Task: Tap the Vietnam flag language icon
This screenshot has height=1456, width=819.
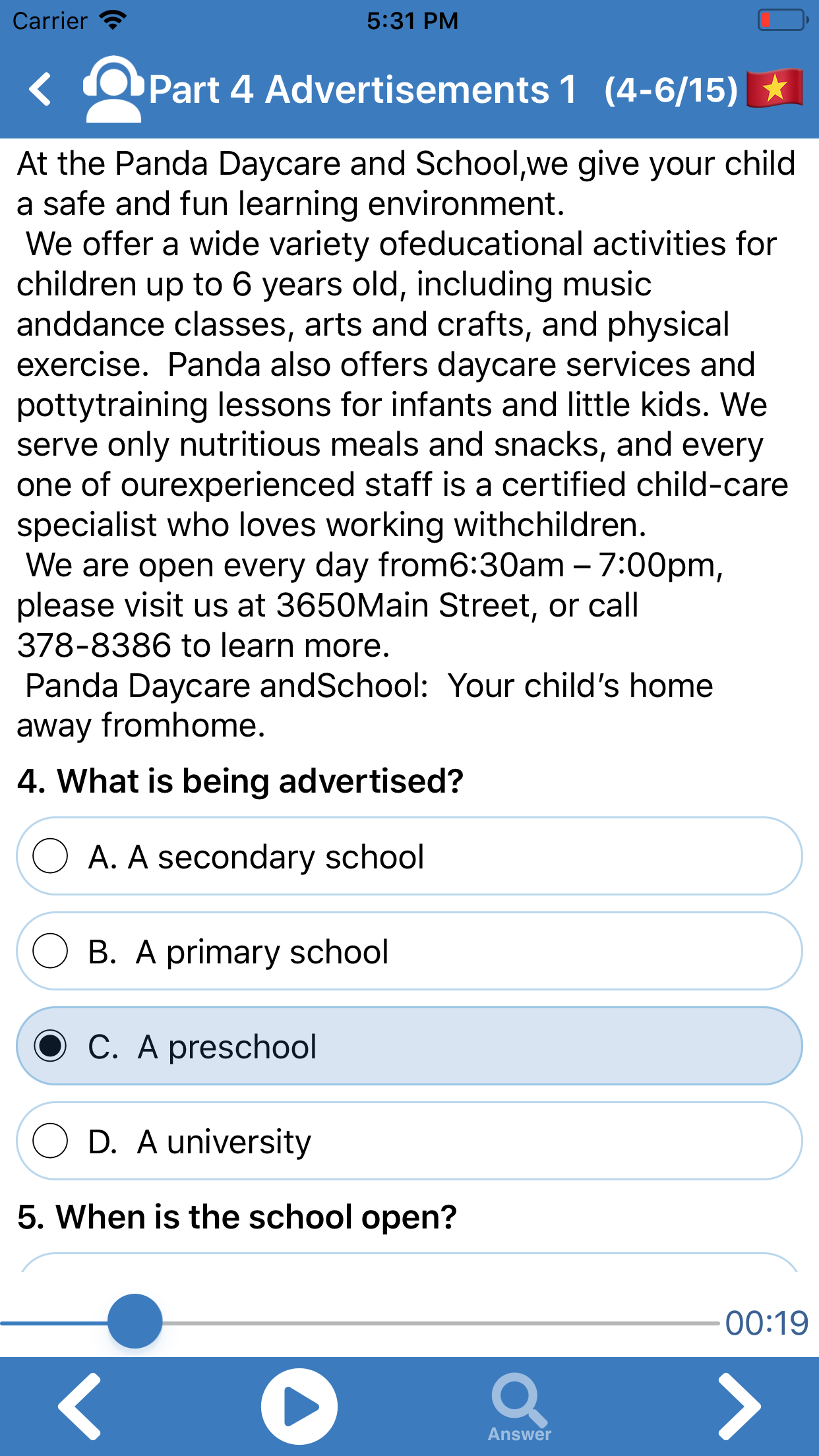Action: click(x=775, y=88)
